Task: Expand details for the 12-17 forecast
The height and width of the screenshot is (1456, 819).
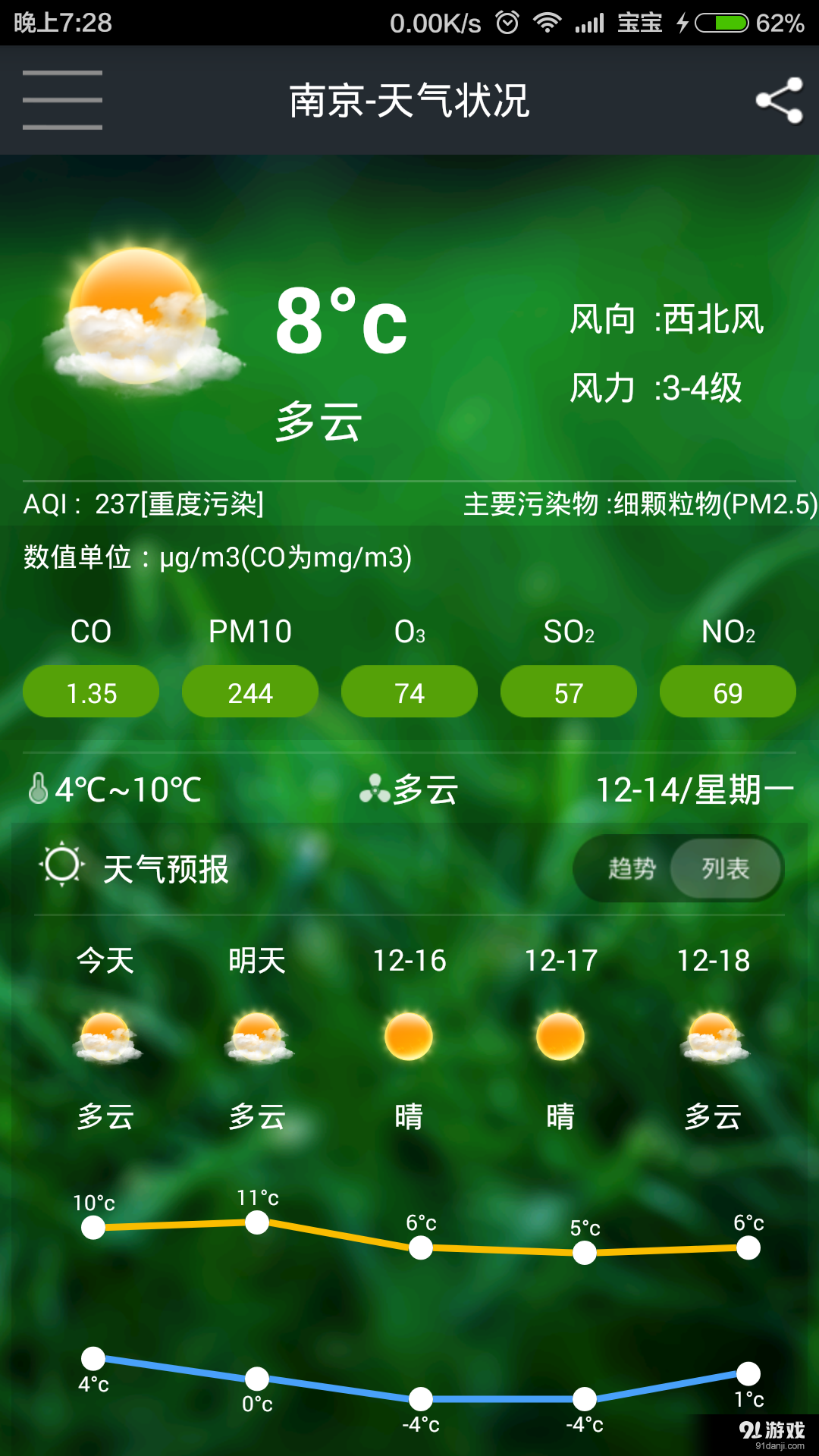Action: (560, 961)
